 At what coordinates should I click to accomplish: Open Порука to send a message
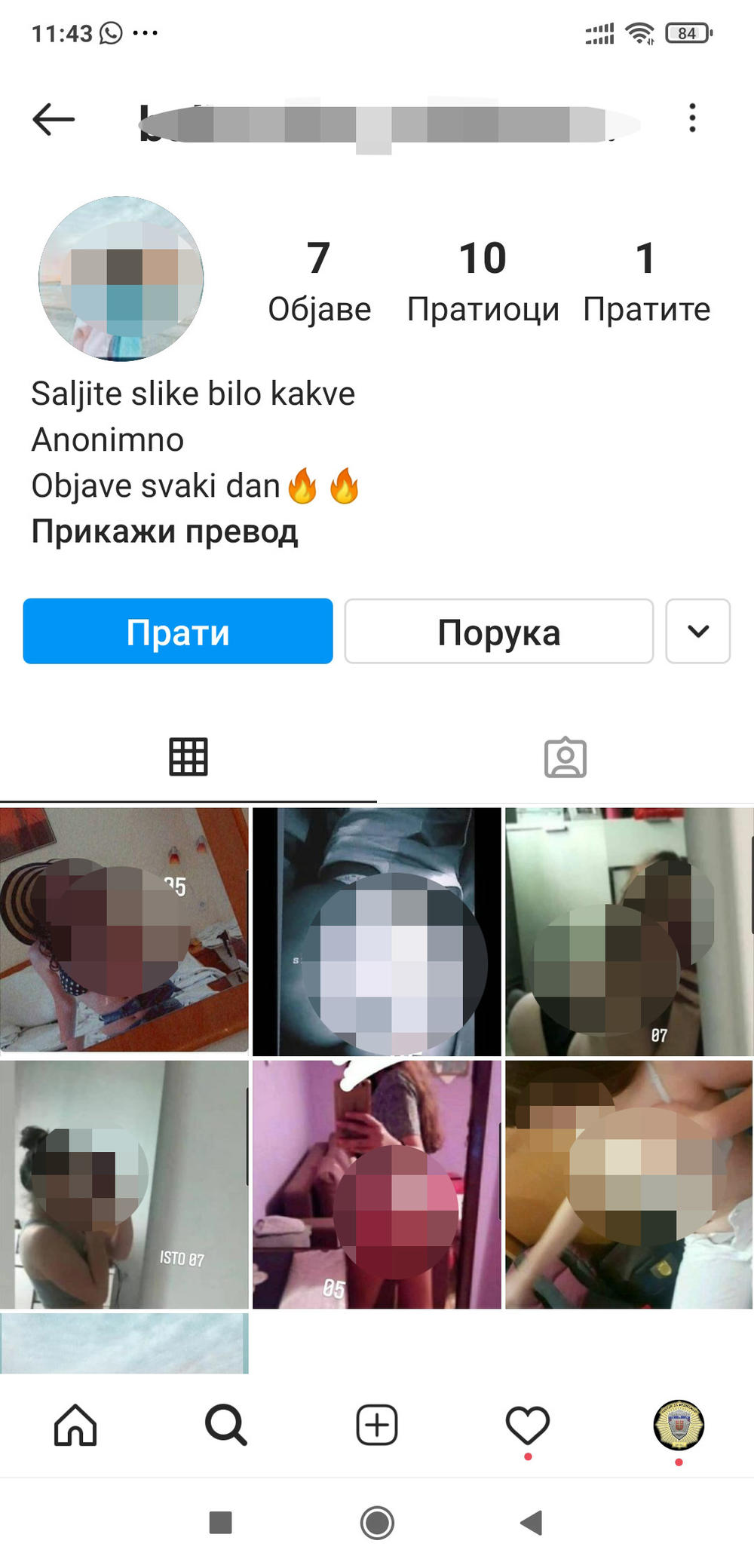498,632
